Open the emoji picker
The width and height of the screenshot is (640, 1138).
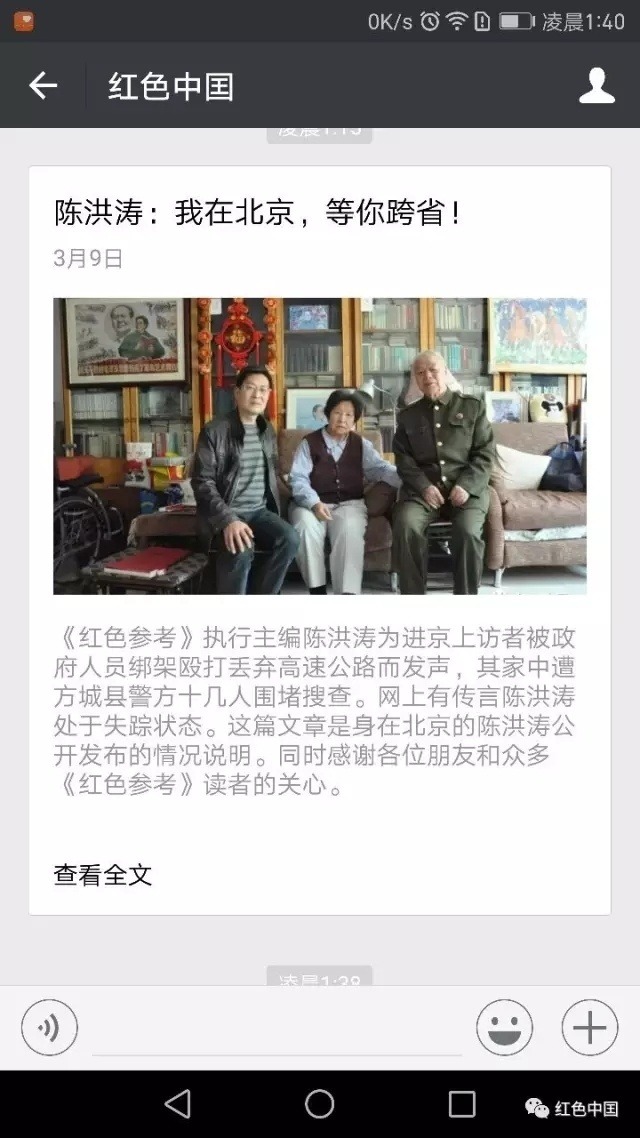click(504, 1027)
